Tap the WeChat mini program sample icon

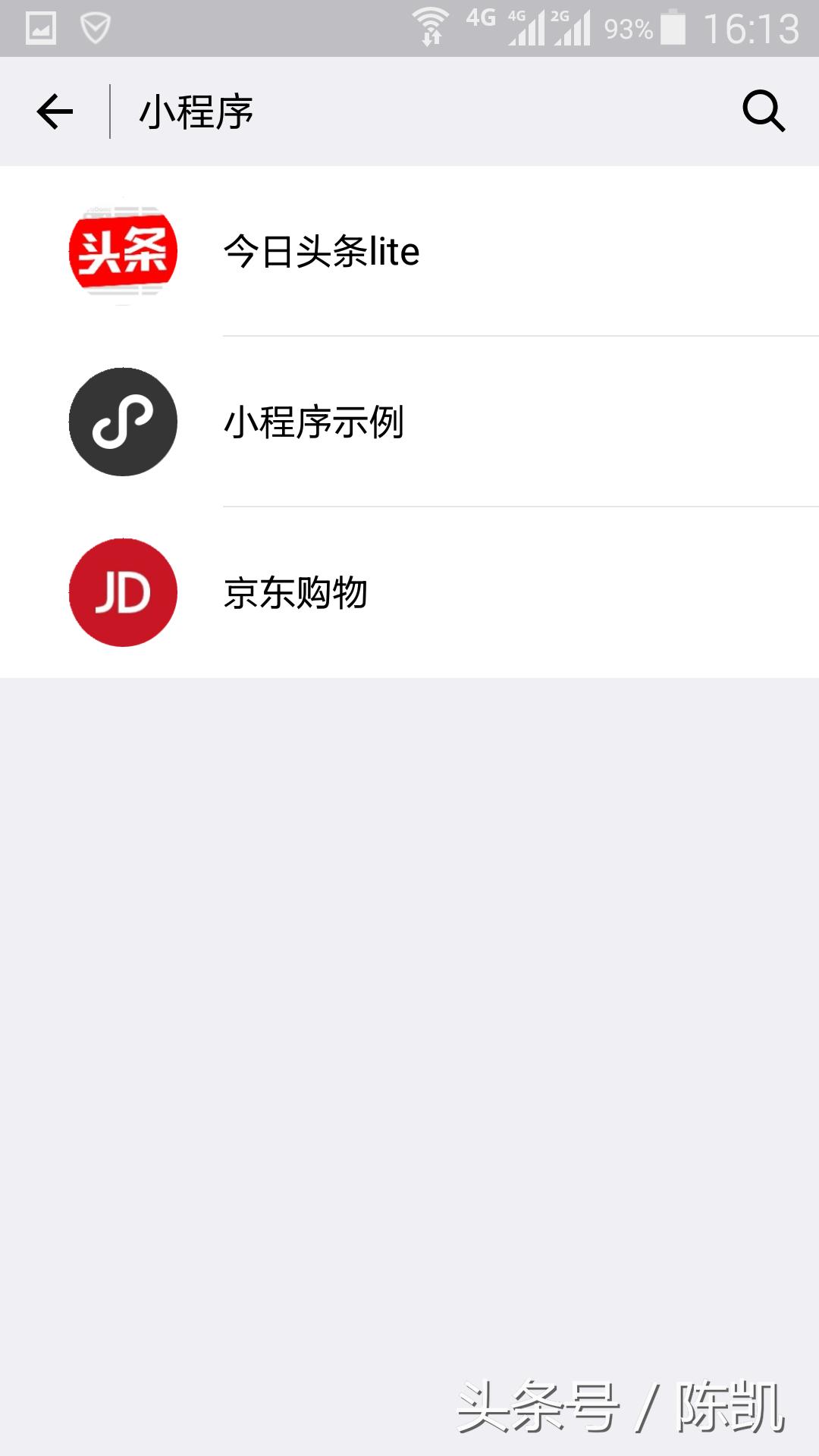pos(123,422)
